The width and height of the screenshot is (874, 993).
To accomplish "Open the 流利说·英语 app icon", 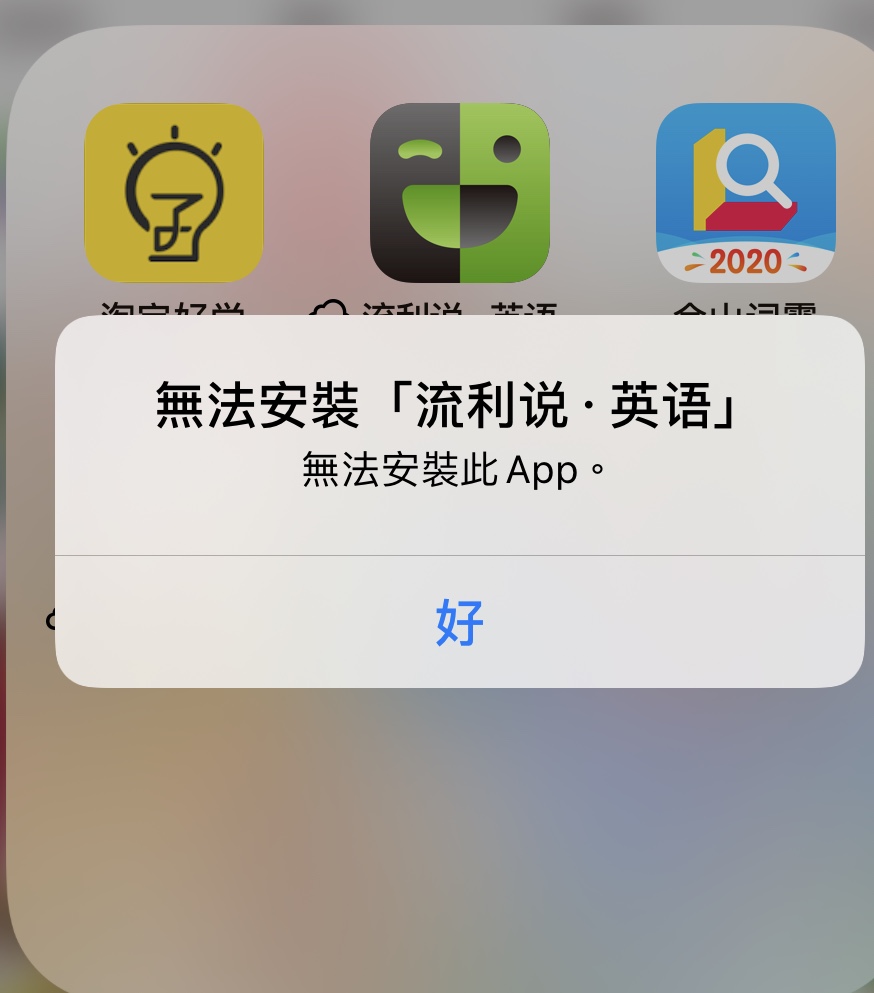I will pos(460,193).
